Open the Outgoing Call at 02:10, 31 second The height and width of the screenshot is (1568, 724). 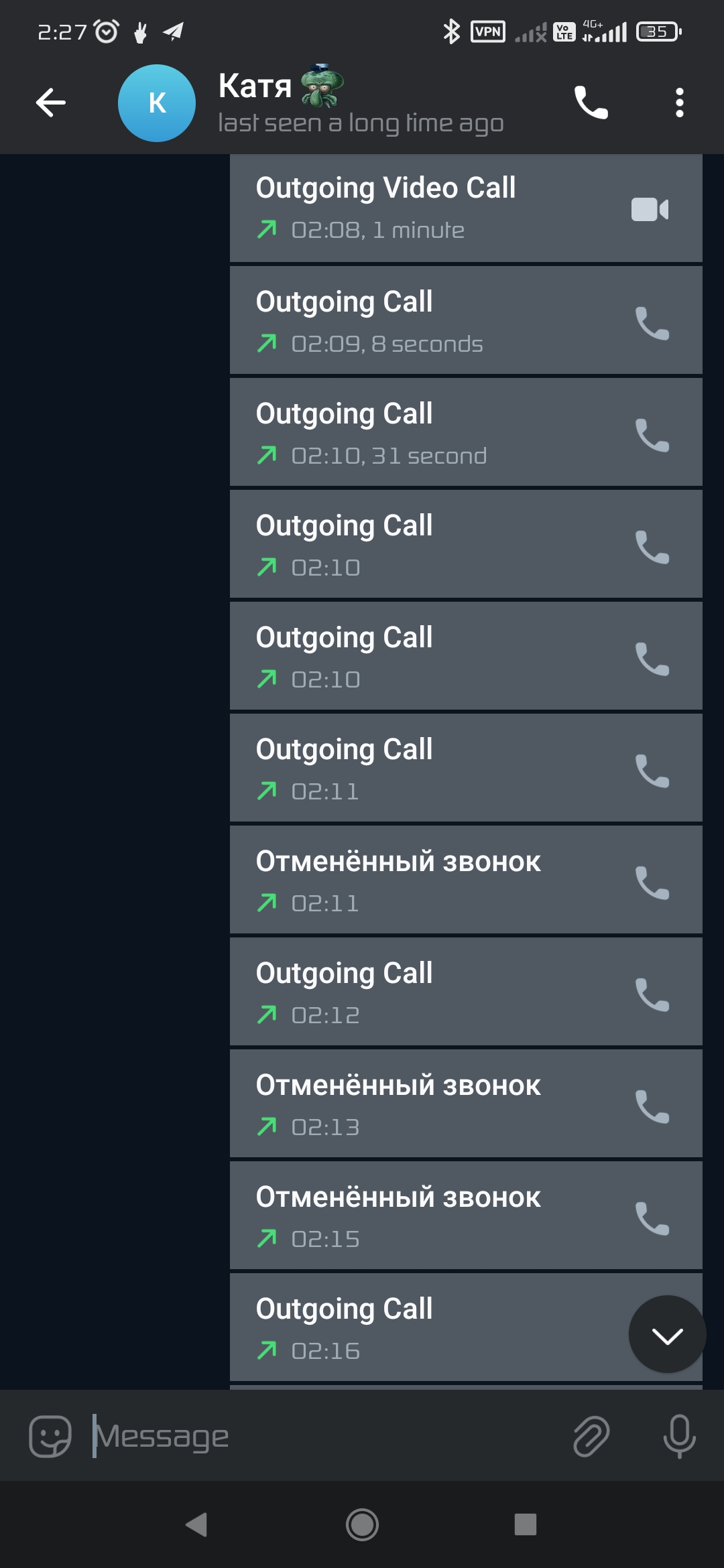(x=466, y=432)
